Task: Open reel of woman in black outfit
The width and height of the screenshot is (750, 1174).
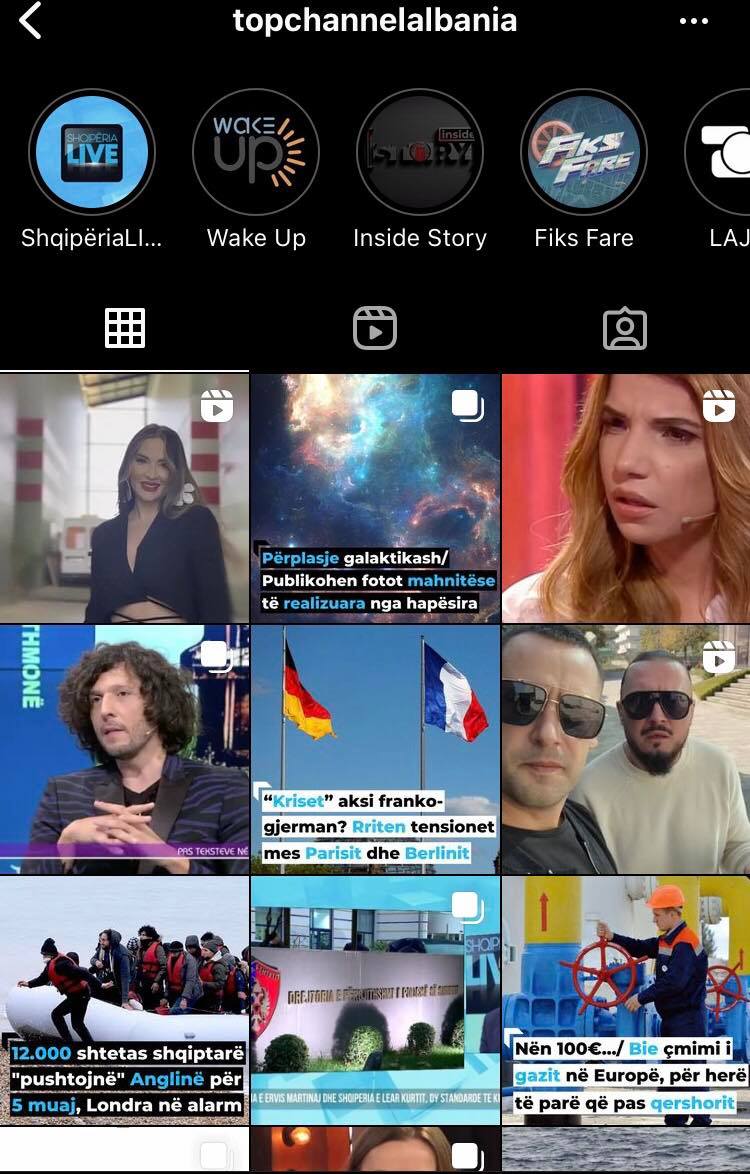Action: pos(124,498)
